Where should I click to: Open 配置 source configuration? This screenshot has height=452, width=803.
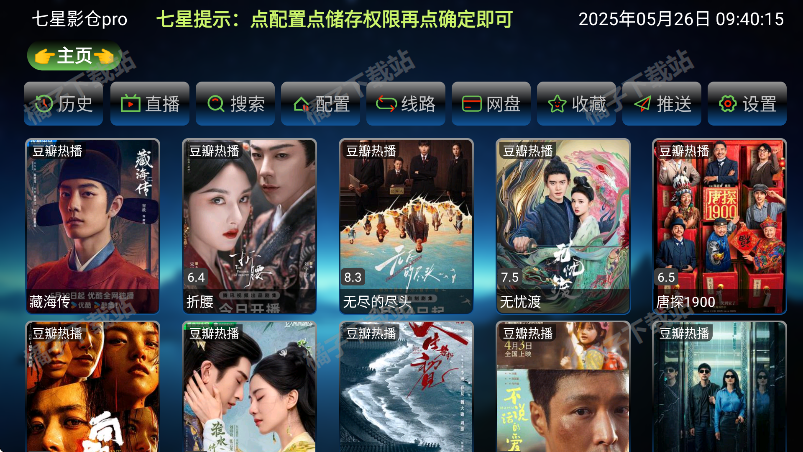point(320,104)
